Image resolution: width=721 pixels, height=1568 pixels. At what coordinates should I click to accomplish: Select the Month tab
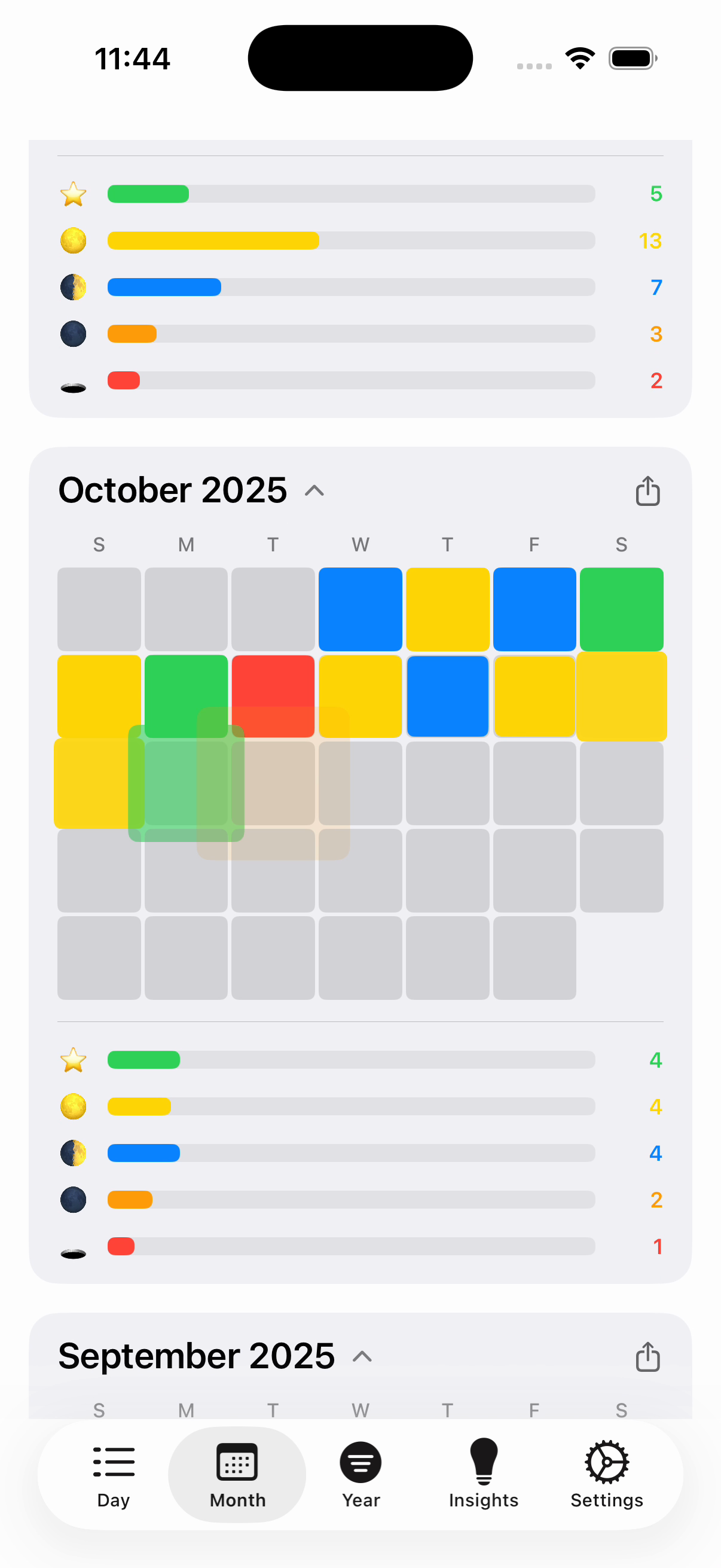[x=237, y=1474]
